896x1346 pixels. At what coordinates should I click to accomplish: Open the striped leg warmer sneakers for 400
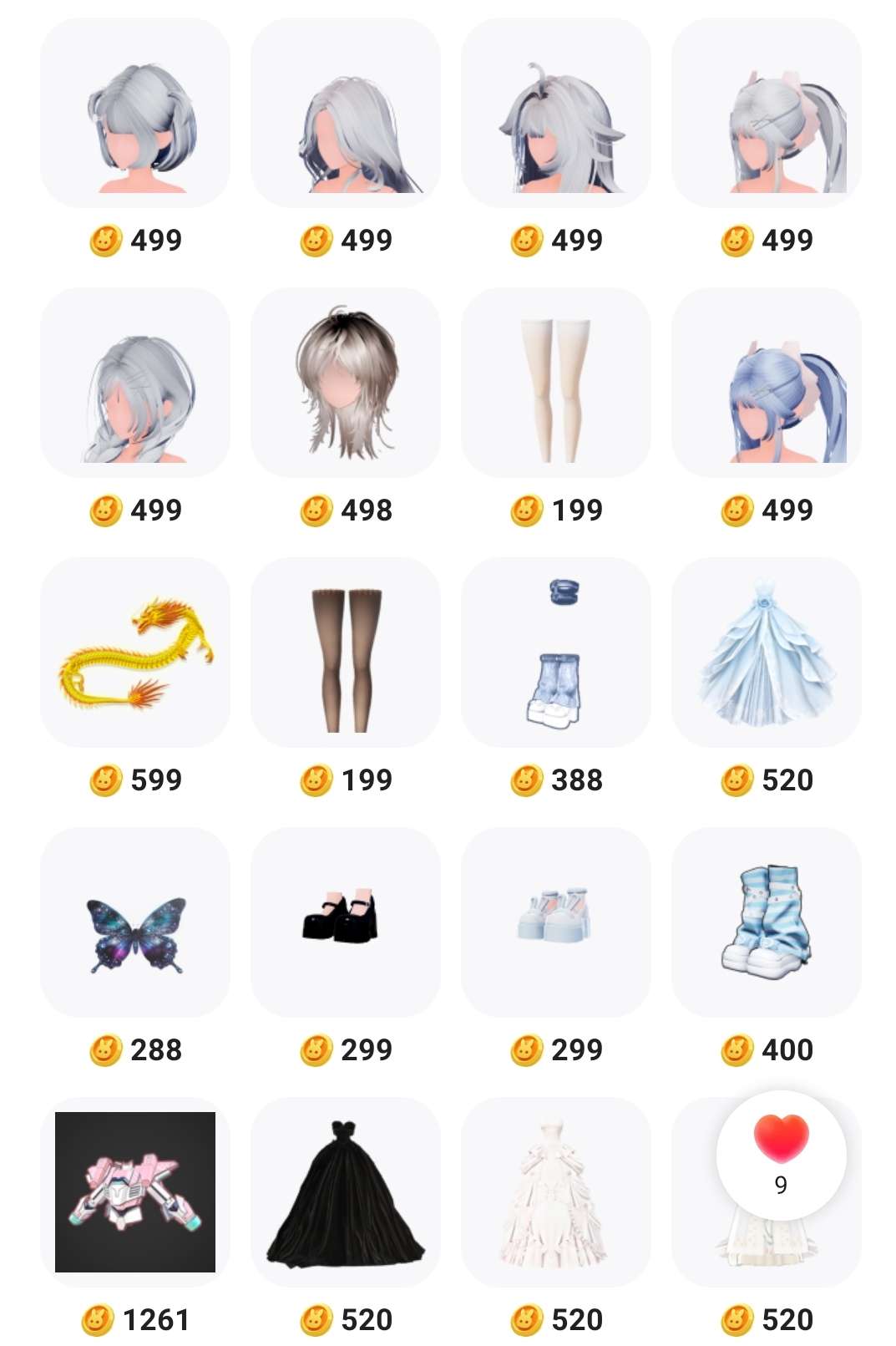(x=767, y=922)
